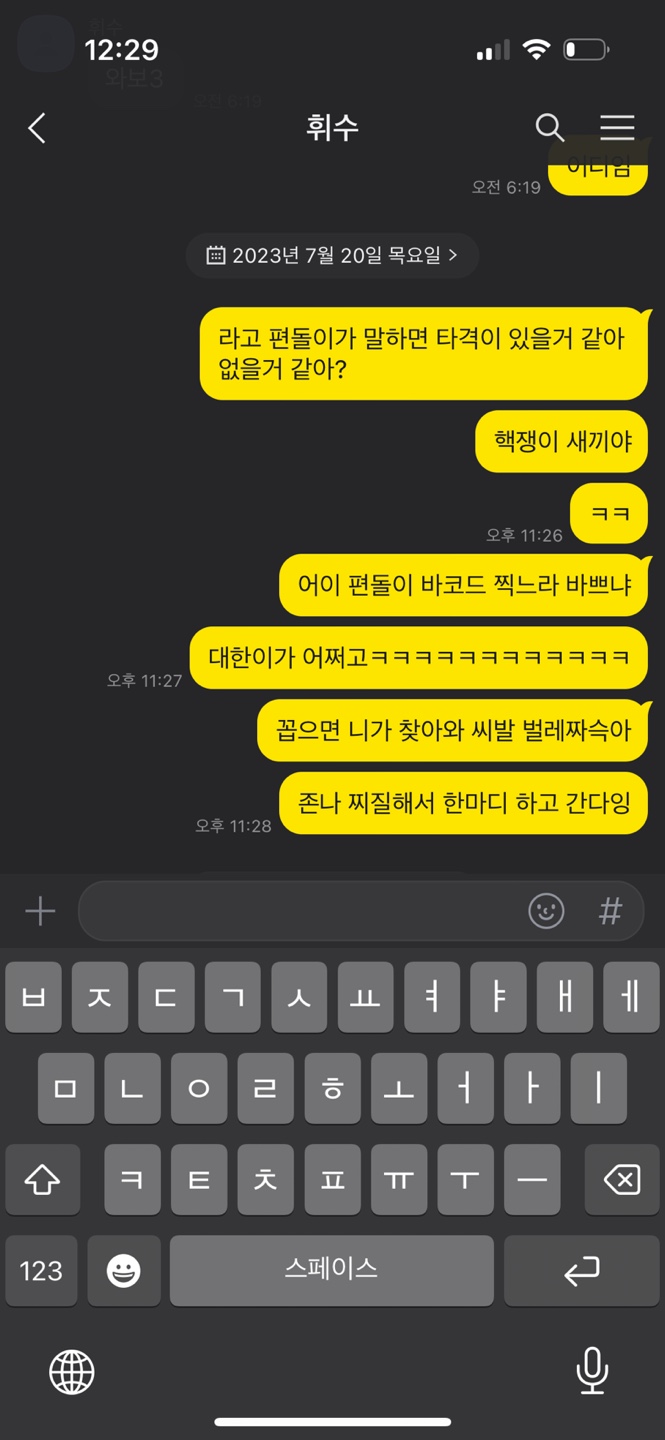Open the 2023년 7월 20일 date picker

point(332,255)
